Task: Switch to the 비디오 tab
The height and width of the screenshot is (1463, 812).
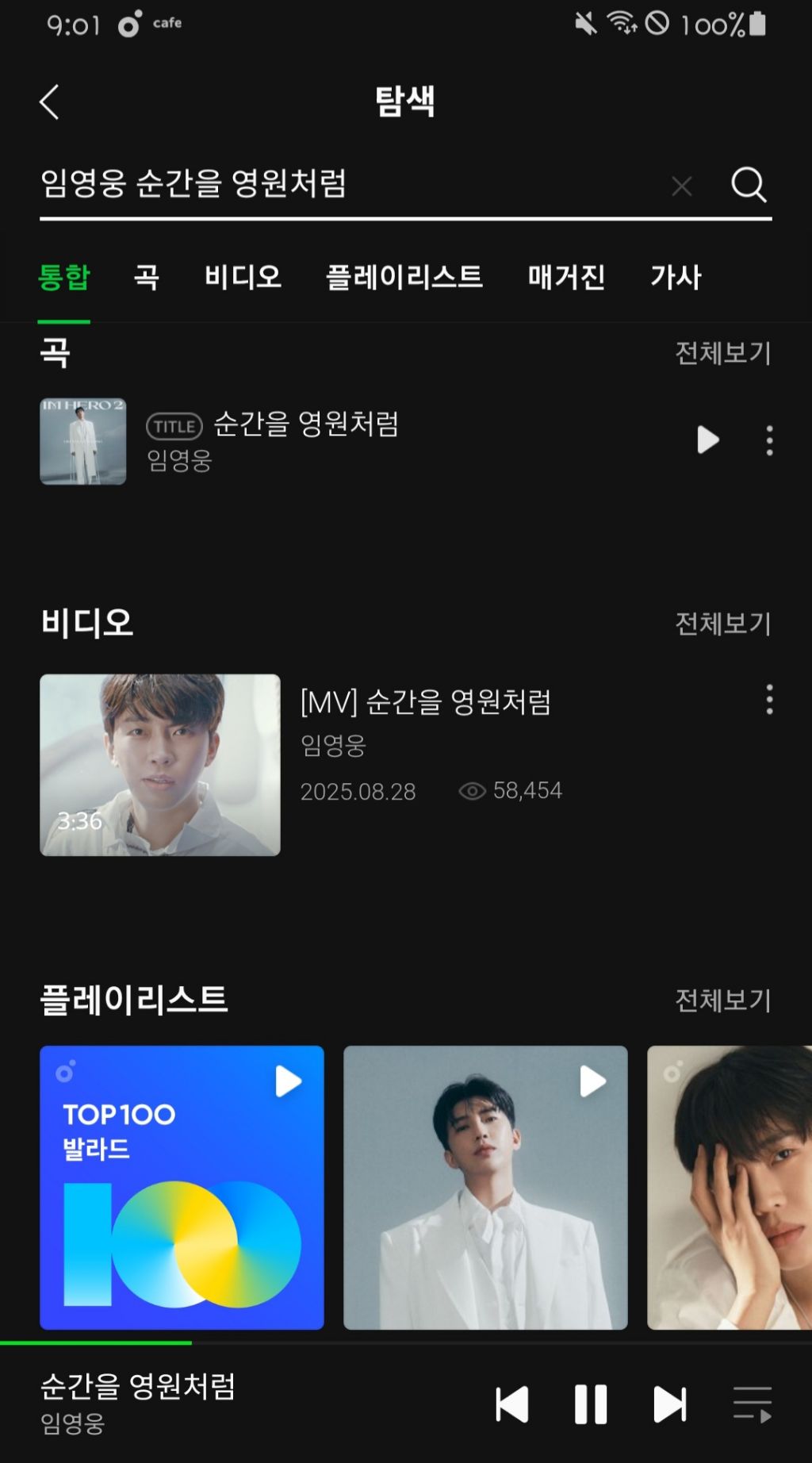Action: pos(243,278)
